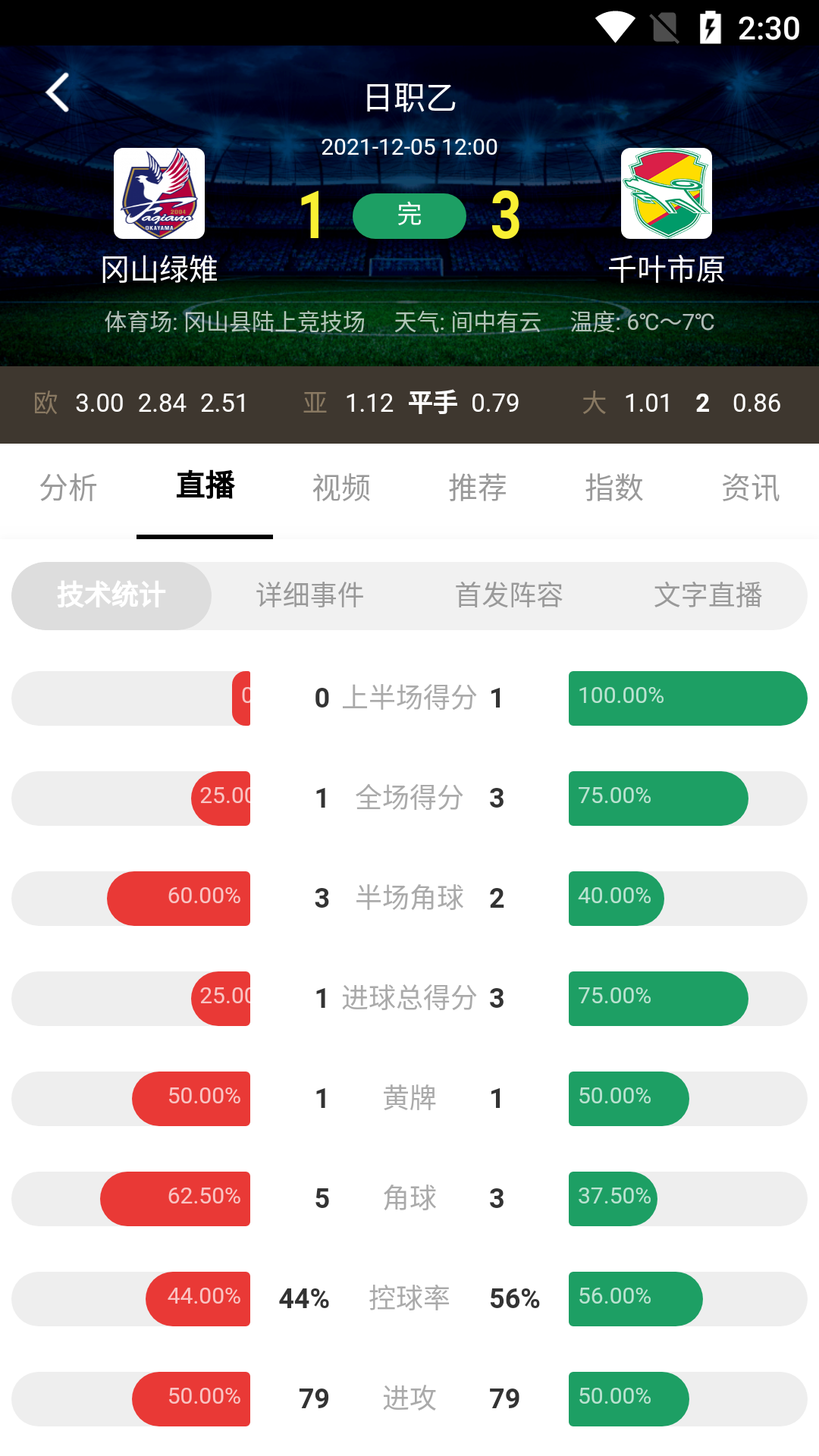Image resolution: width=819 pixels, height=1456 pixels.
Task: Go back using the header arrow
Action: pos(58,93)
